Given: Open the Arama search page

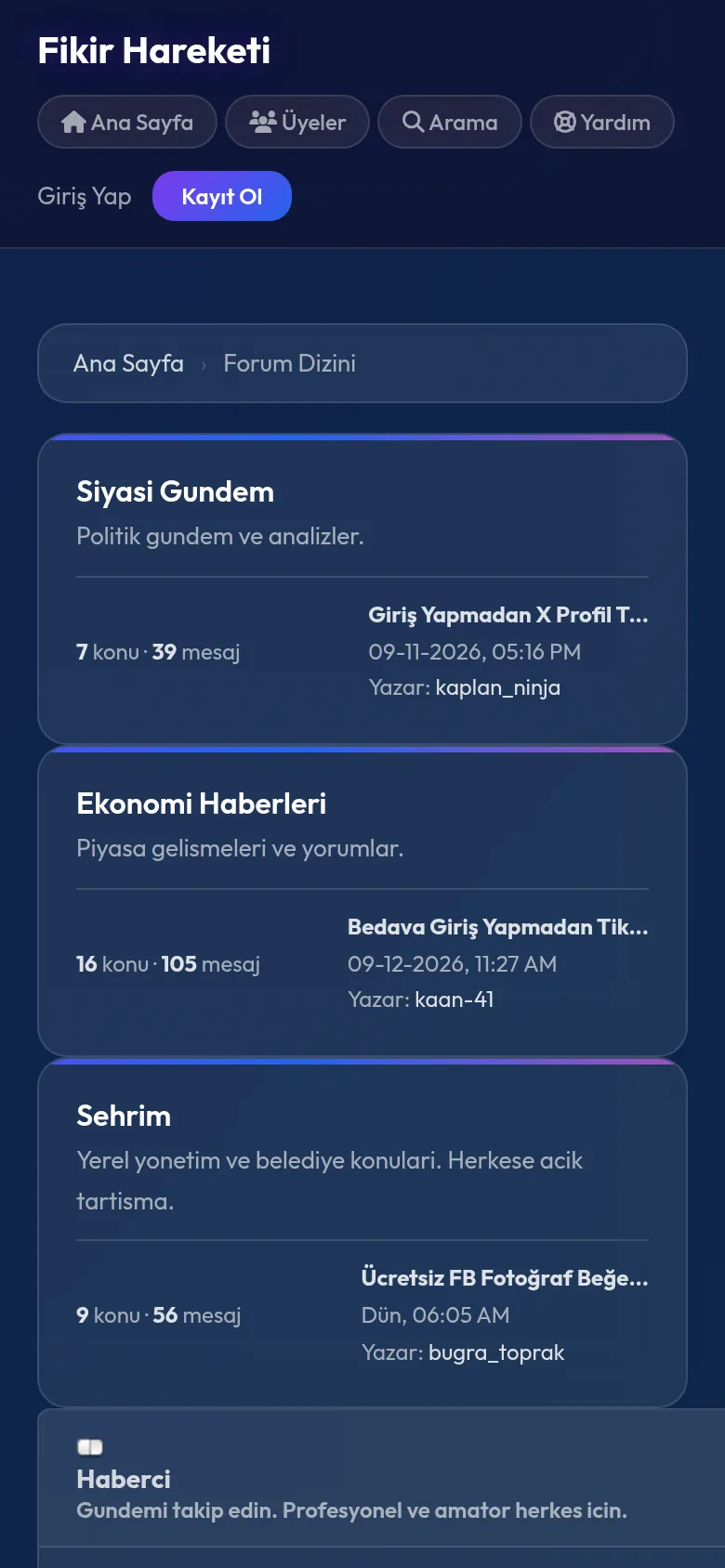Looking at the screenshot, I should [x=450, y=122].
